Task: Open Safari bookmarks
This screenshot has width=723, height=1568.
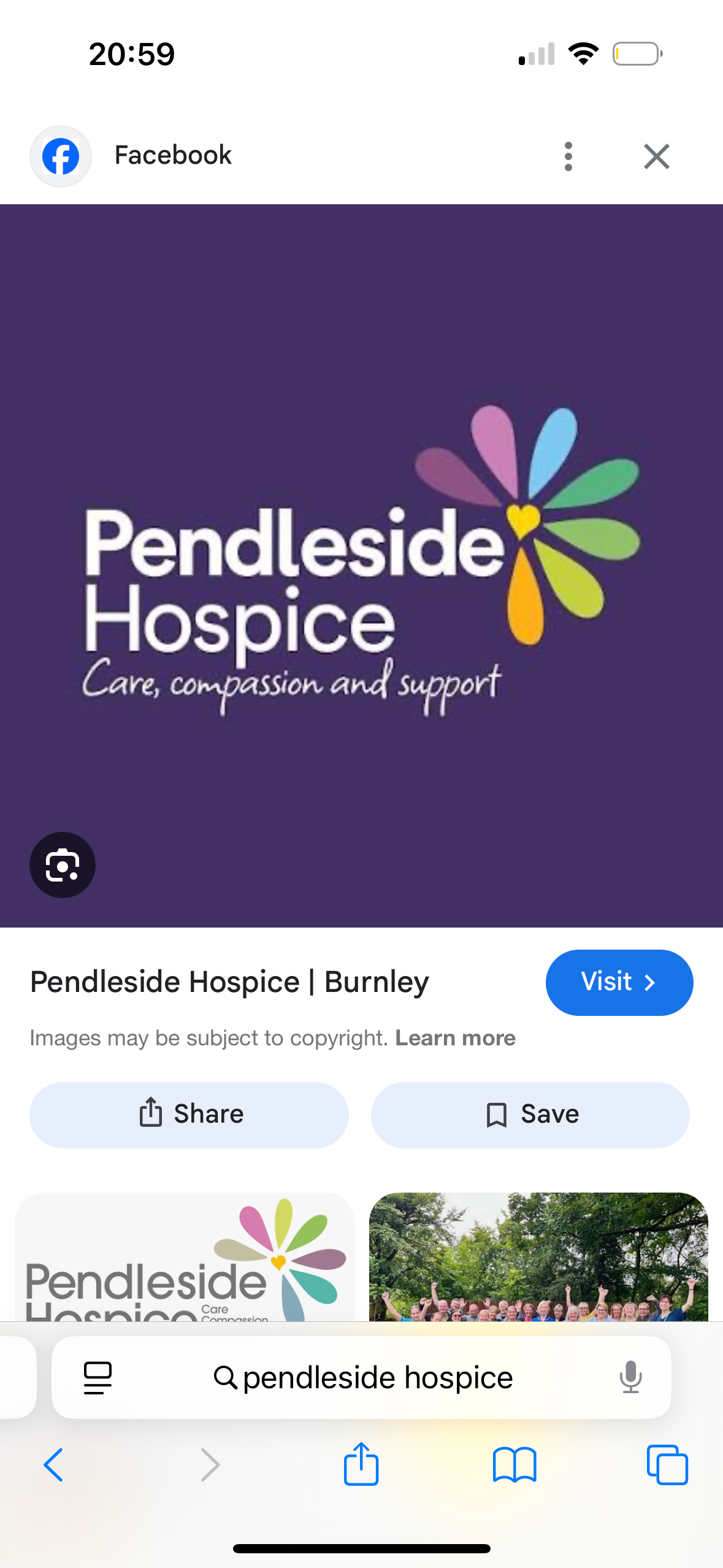Action: click(x=515, y=1465)
